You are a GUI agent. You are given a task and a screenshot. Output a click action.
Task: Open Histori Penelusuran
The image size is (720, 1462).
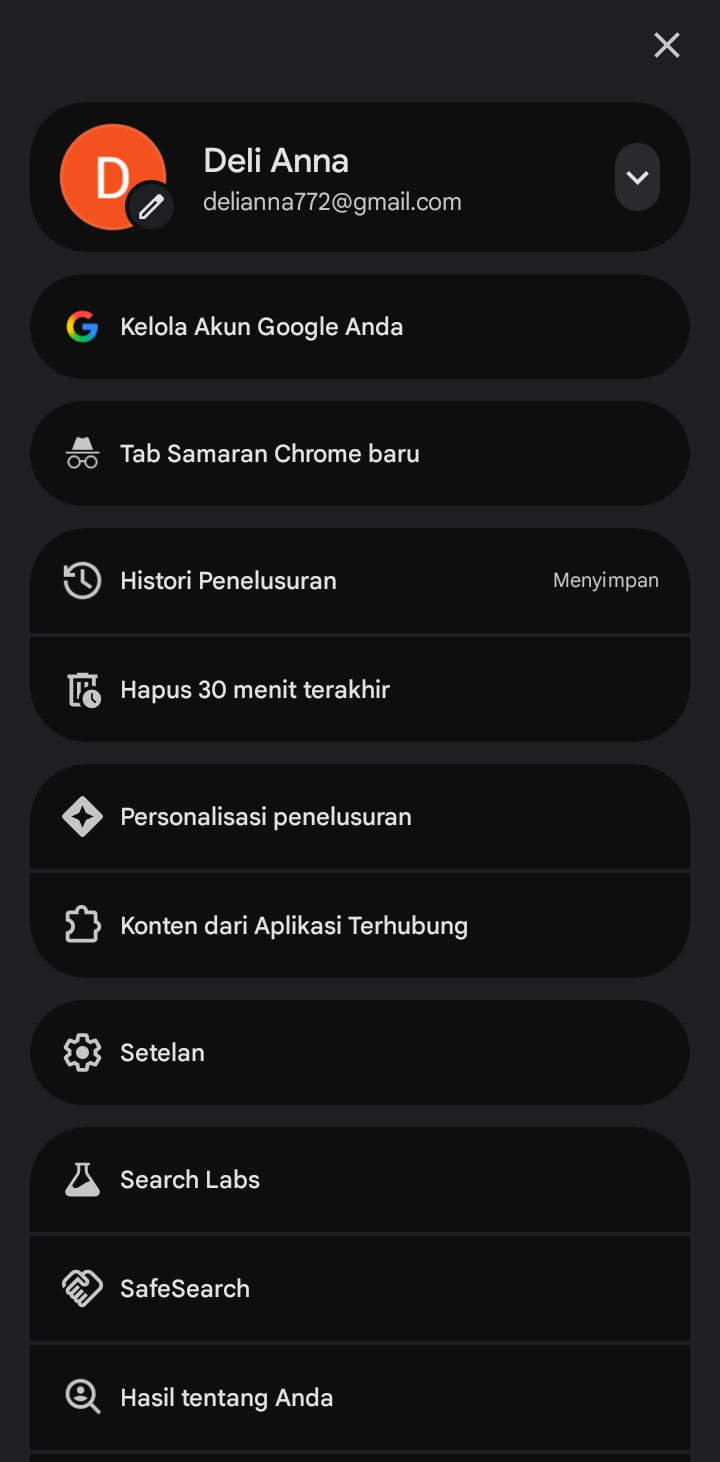[x=360, y=581]
